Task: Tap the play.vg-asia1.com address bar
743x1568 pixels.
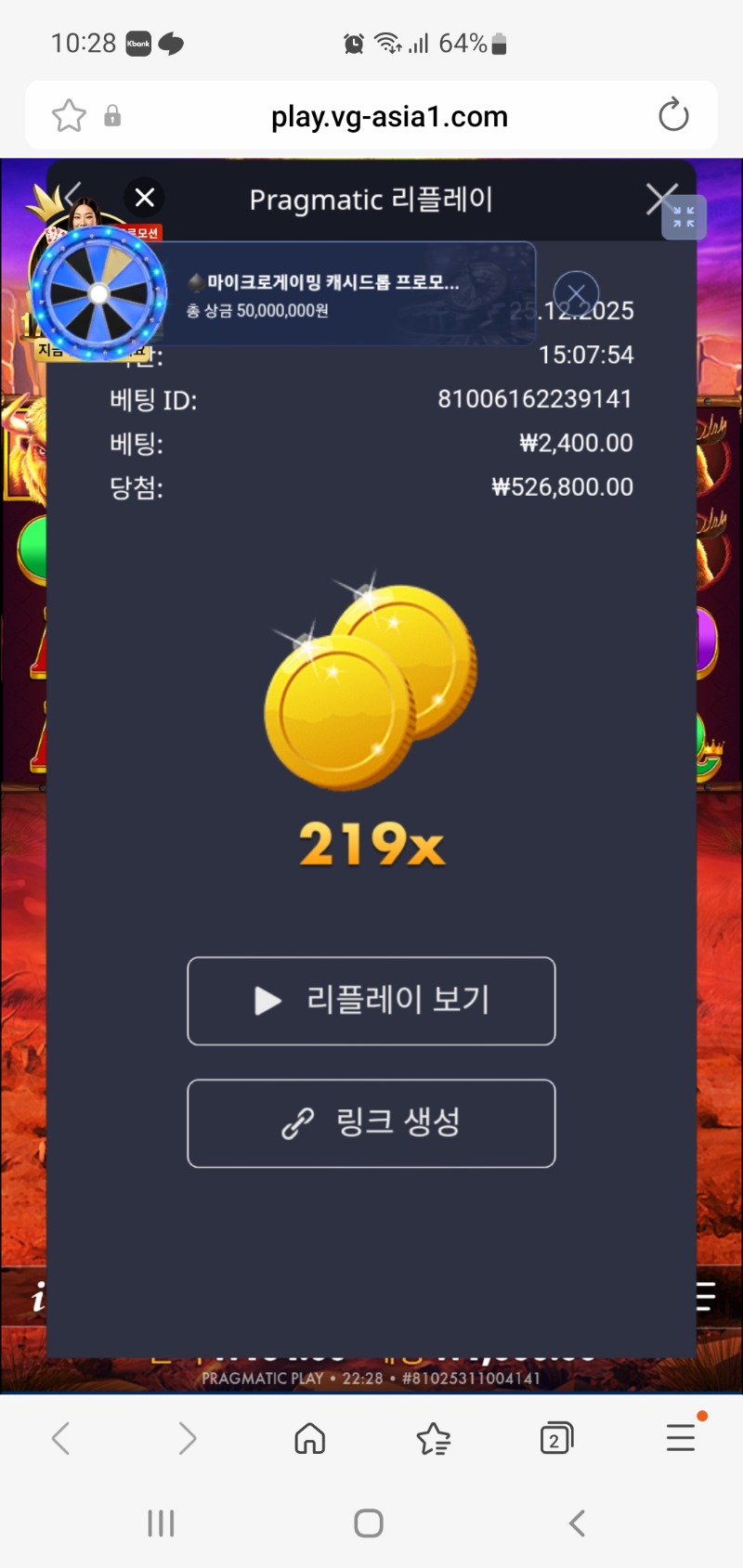Action: pyautogui.click(x=388, y=116)
